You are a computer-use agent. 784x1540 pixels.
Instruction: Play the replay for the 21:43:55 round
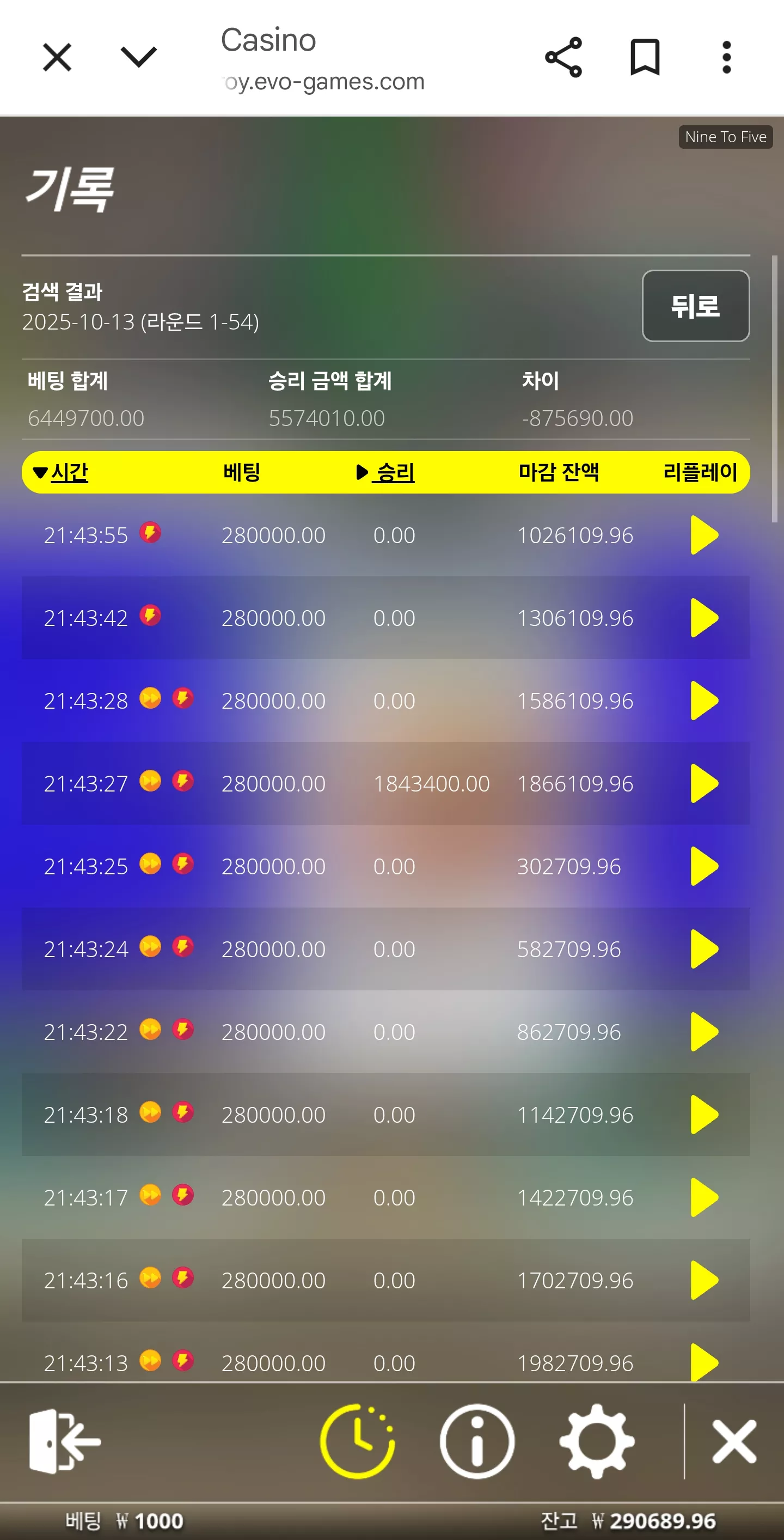point(704,535)
